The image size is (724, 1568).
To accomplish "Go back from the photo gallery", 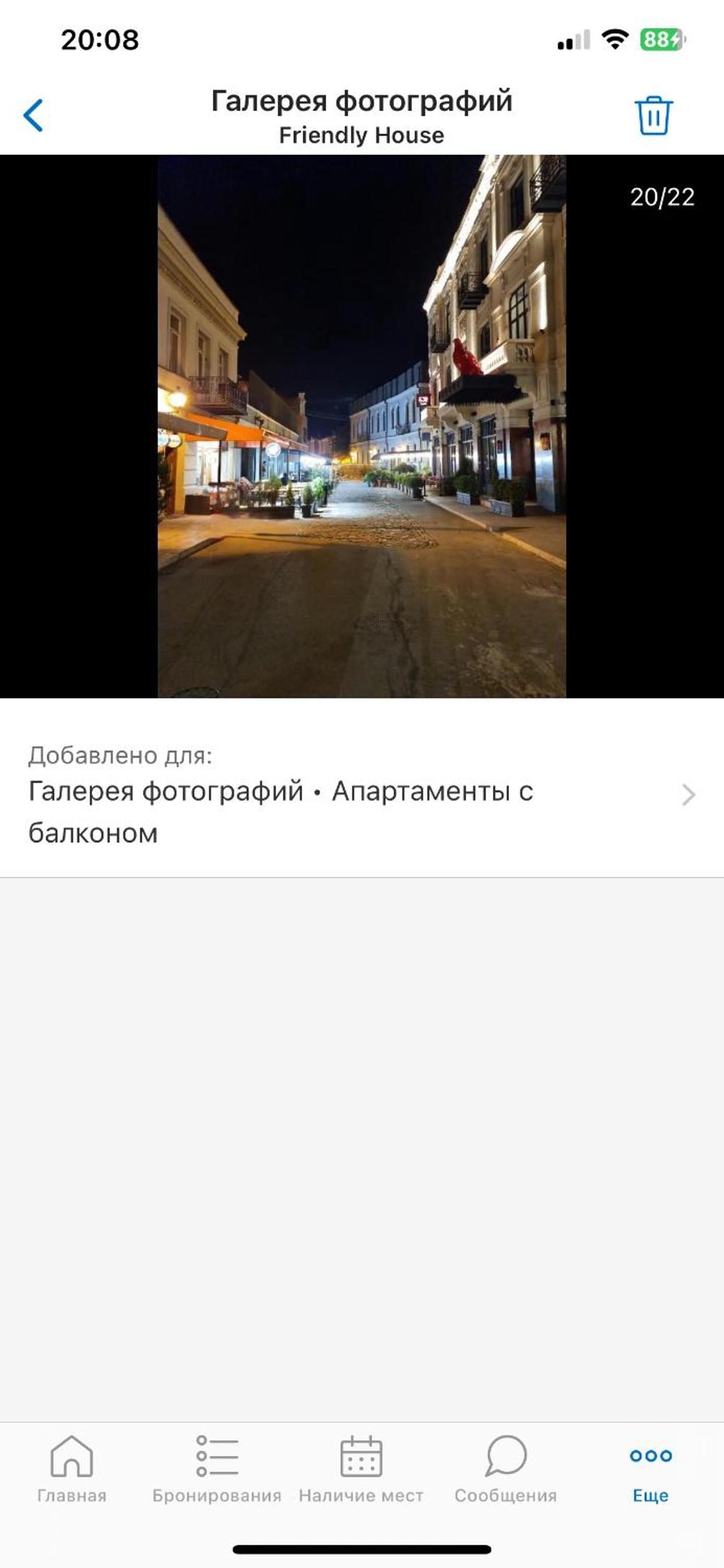I will (33, 116).
